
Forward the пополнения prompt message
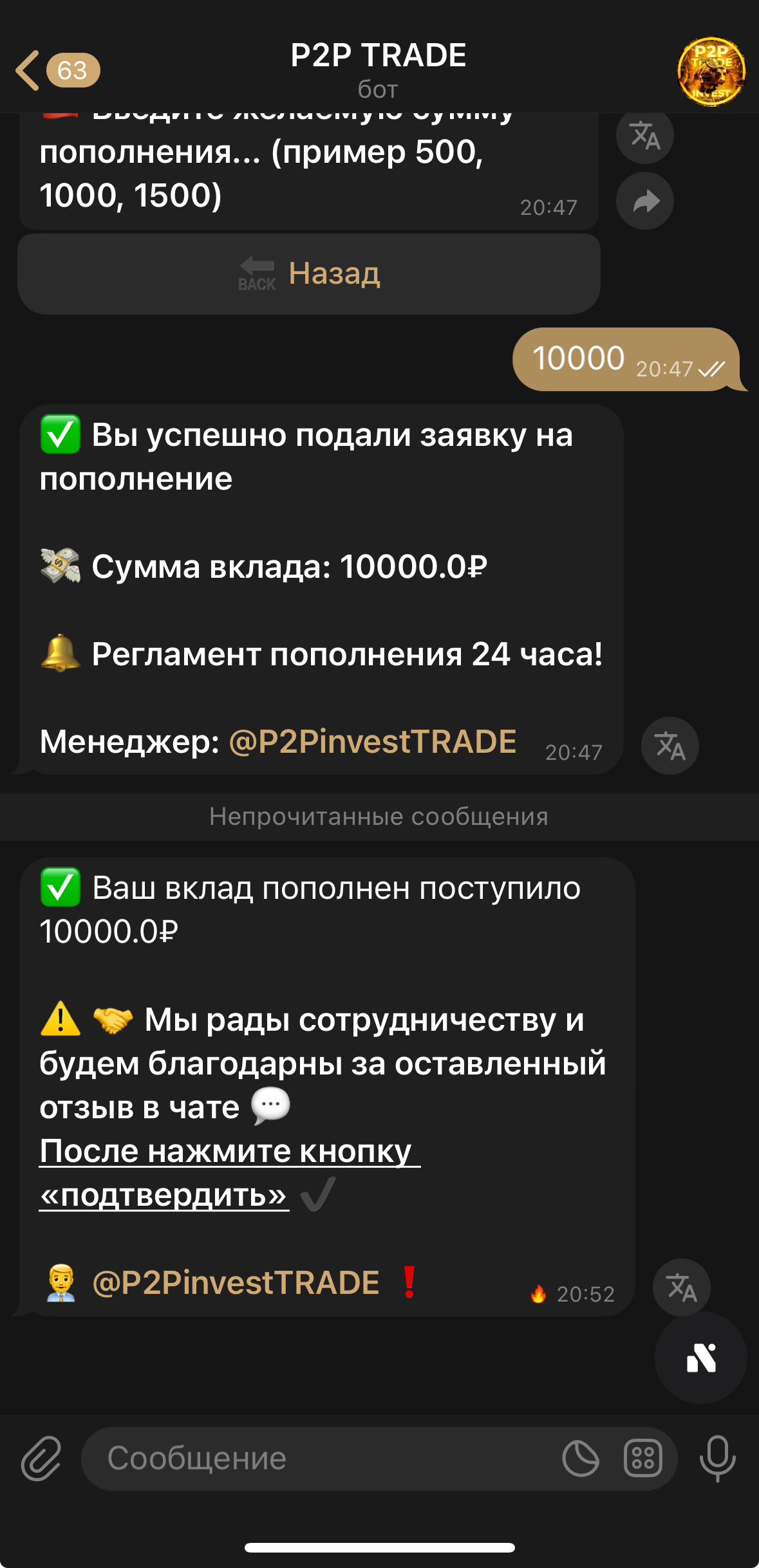644,201
